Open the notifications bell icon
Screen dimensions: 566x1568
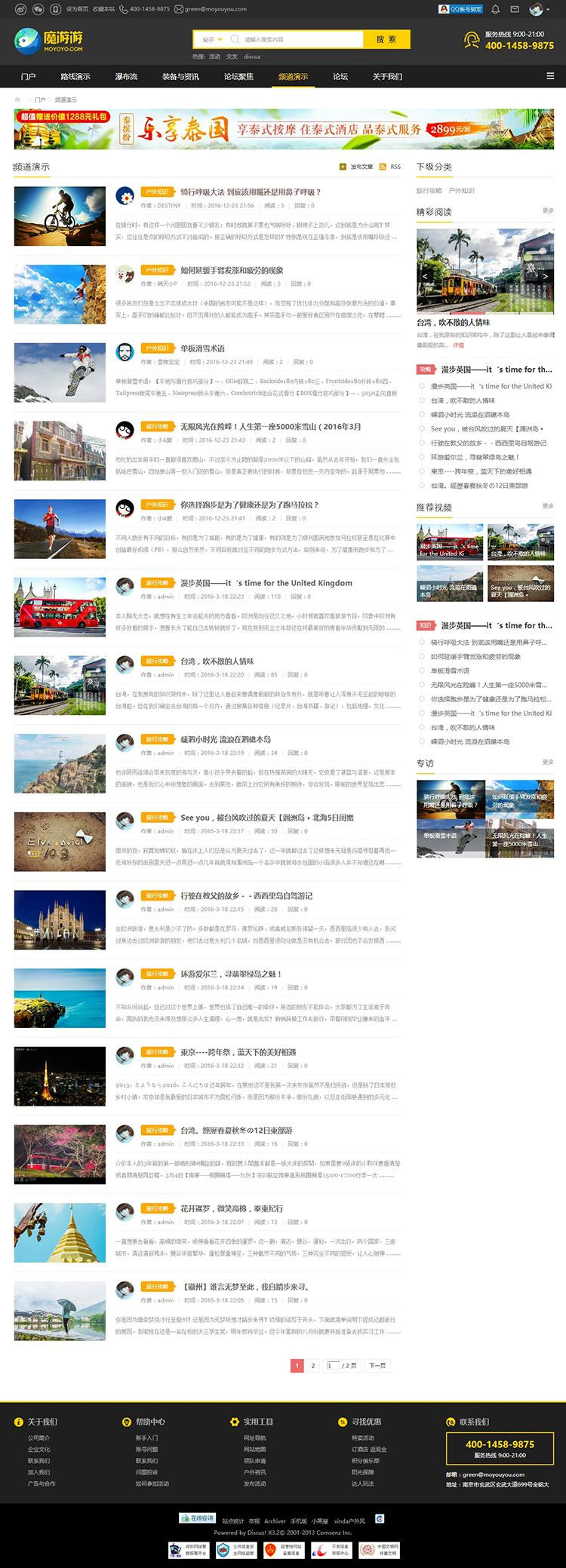[496, 9]
